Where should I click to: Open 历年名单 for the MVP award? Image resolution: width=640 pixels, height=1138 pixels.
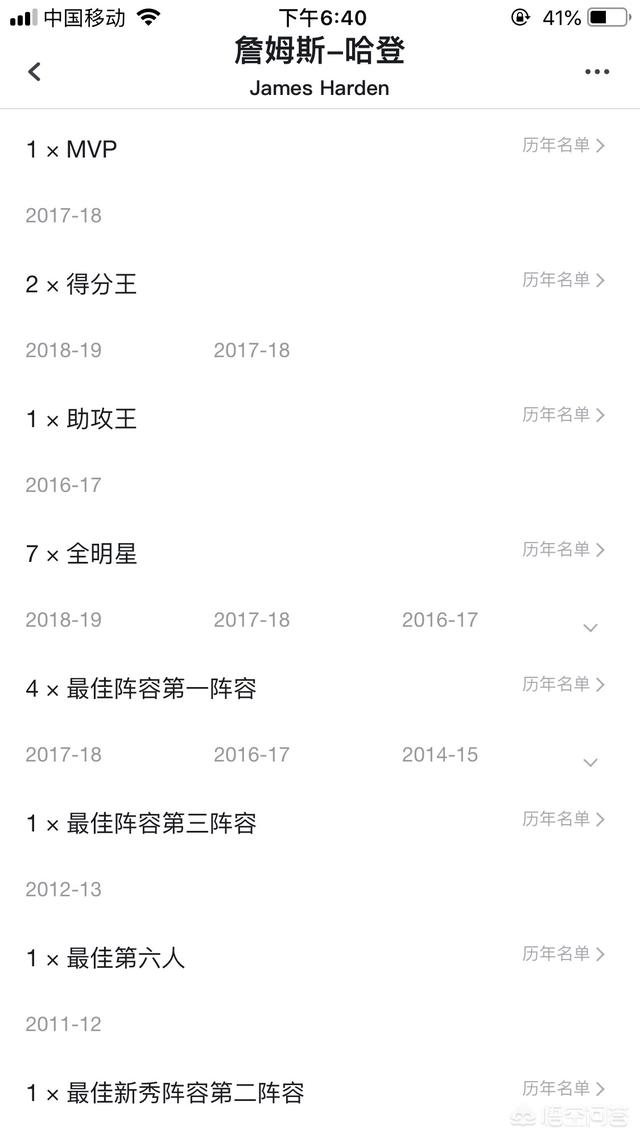tap(563, 145)
